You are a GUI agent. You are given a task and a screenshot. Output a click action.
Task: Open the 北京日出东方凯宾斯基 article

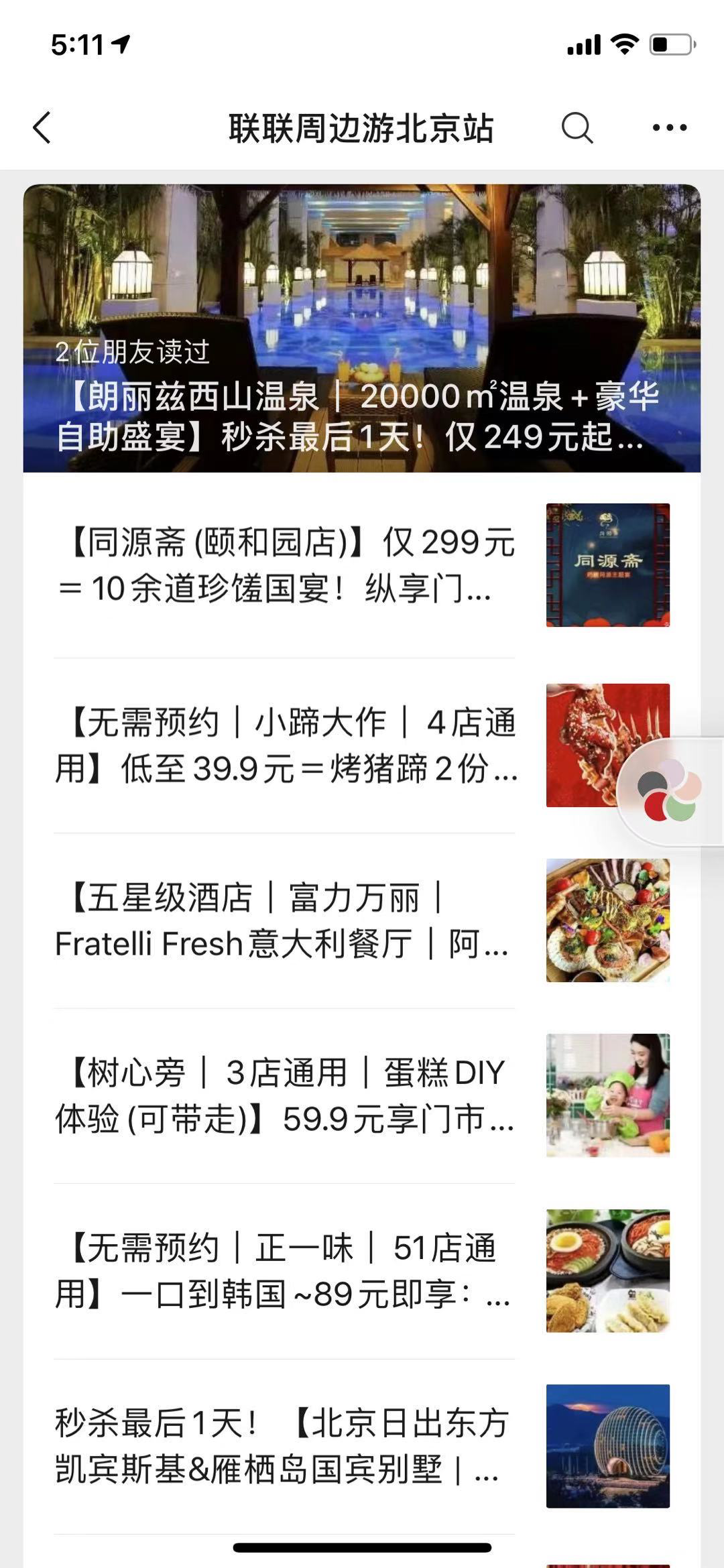click(x=362, y=1446)
